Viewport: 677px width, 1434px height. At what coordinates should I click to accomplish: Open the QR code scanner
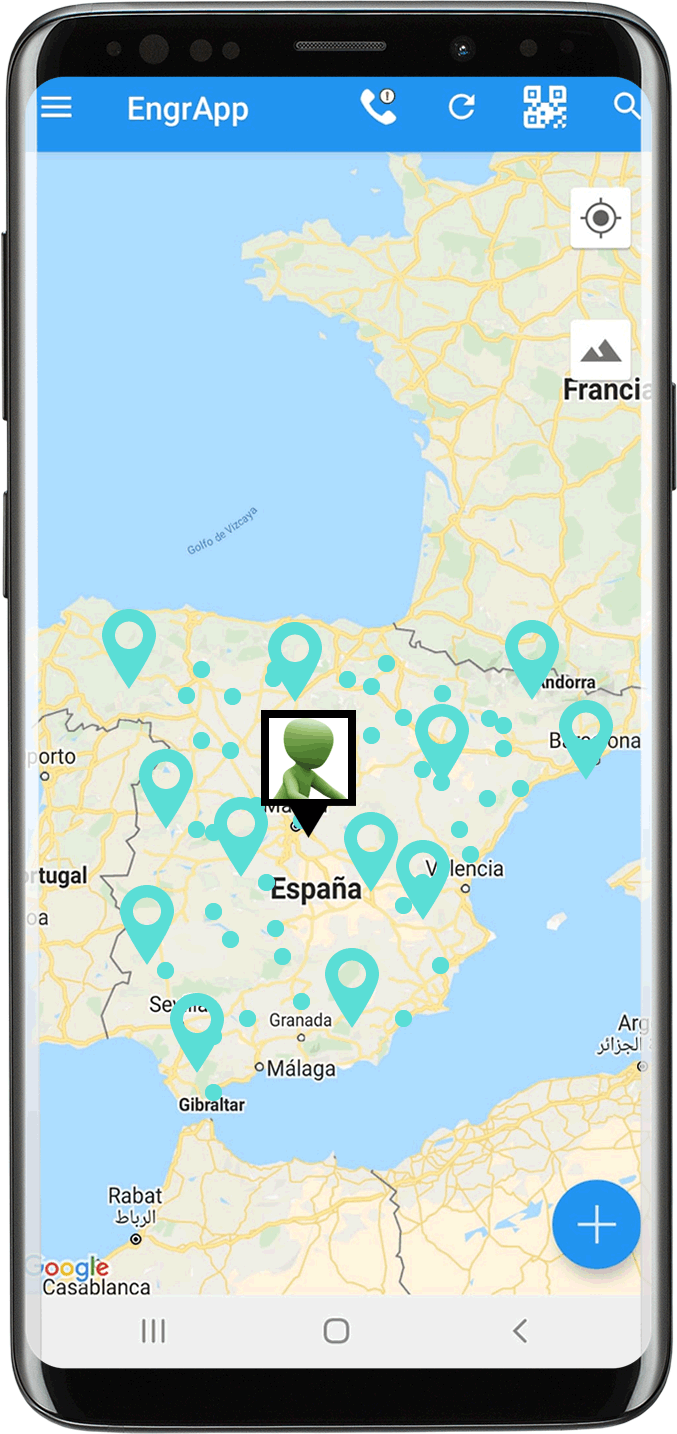545,107
